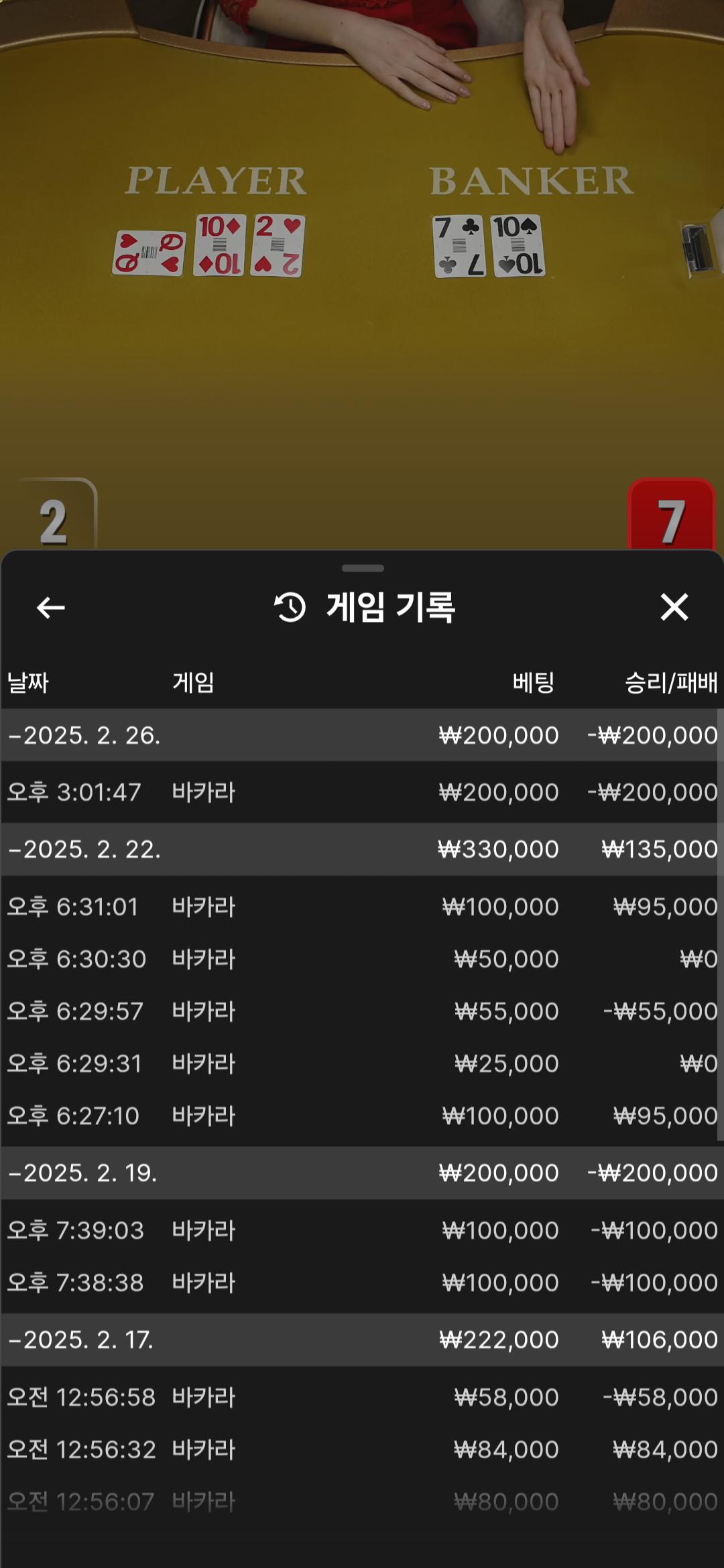
Task: Collapse the 2025. 2. 22. date group
Action: click(85, 849)
